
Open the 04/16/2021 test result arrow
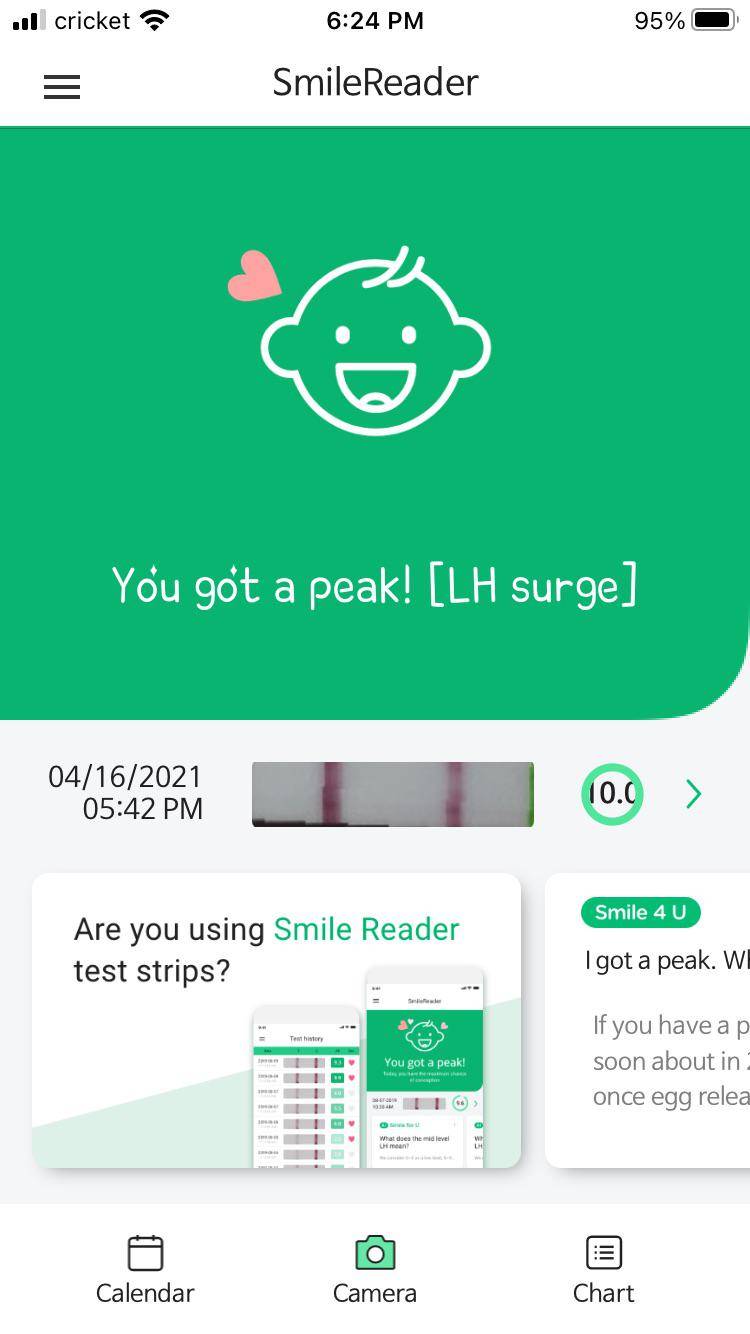[693, 794]
